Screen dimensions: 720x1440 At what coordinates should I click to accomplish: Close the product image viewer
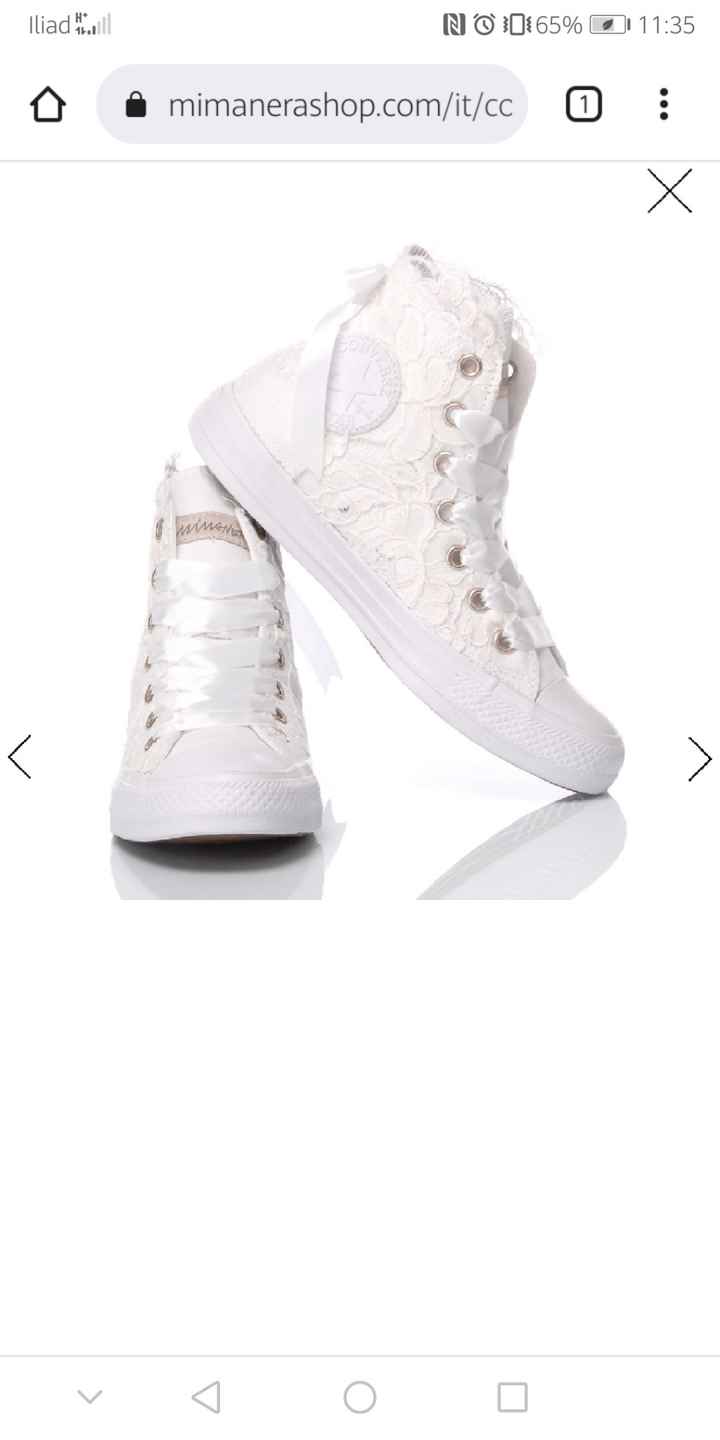click(669, 191)
